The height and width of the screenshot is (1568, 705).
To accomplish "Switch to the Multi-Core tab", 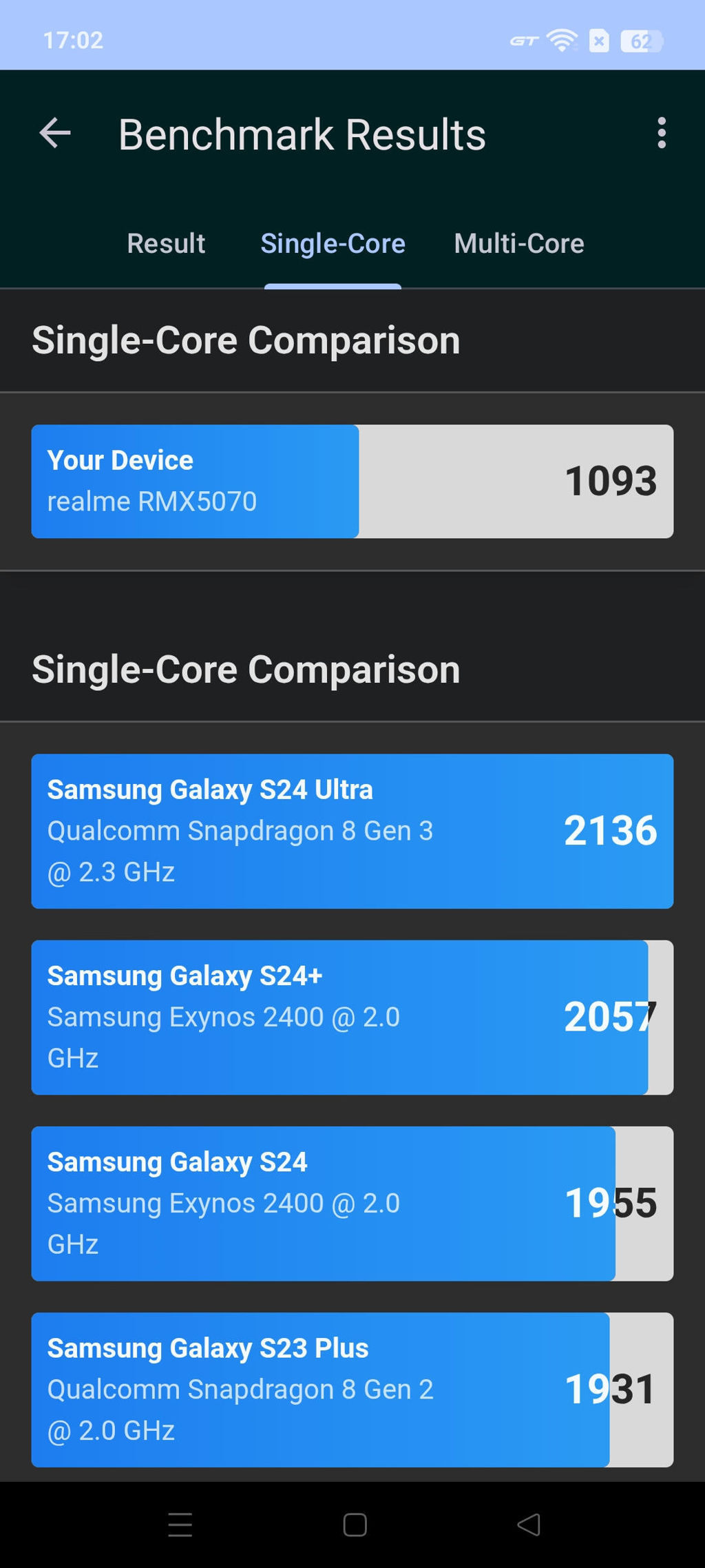I will (x=519, y=244).
